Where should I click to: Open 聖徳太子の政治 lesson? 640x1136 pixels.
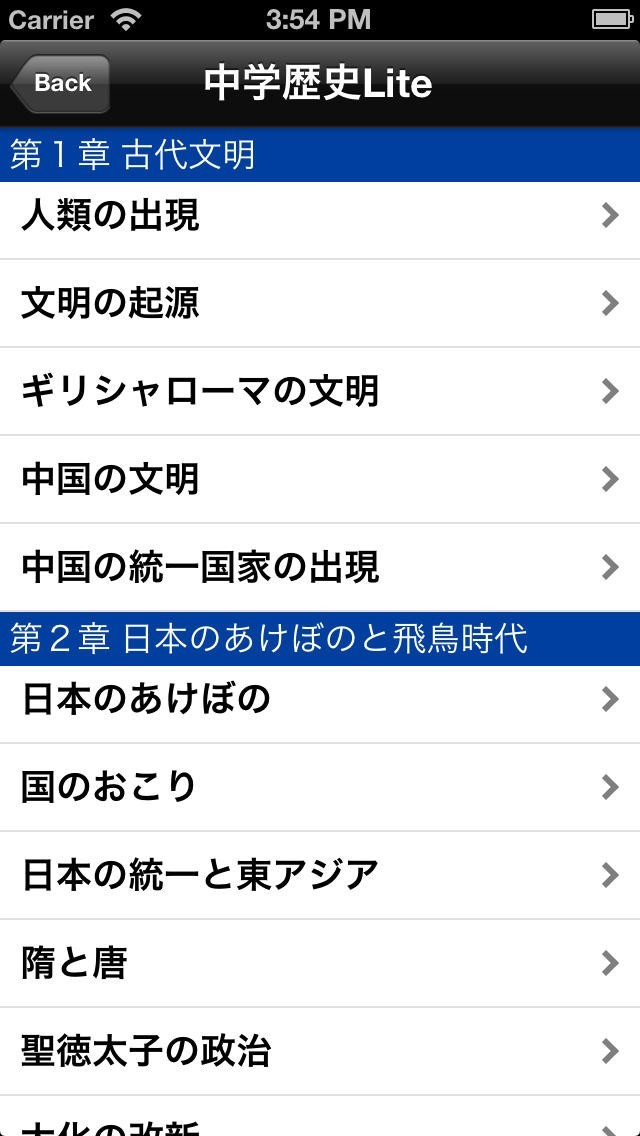pos(320,1052)
